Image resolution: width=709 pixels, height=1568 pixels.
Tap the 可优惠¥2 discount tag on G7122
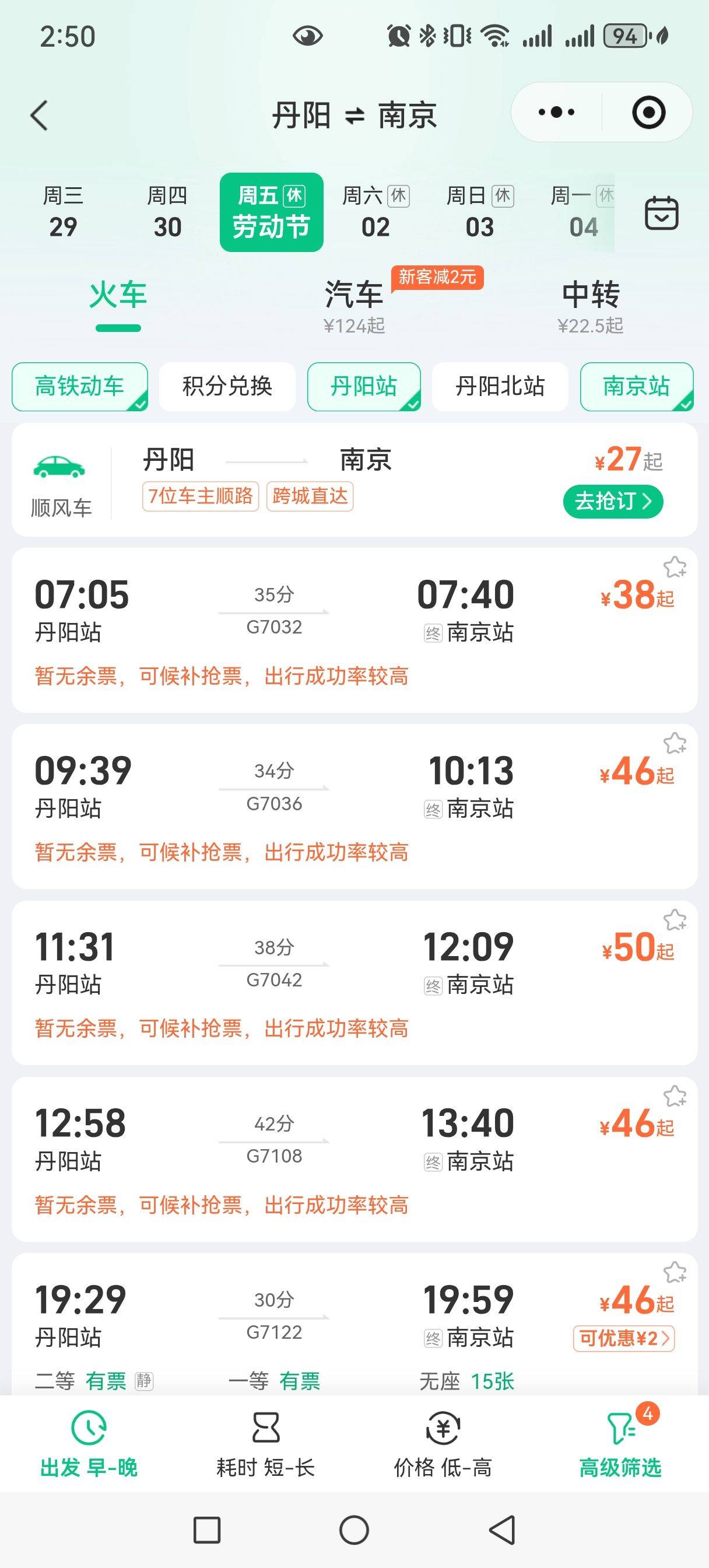(623, 1339)
